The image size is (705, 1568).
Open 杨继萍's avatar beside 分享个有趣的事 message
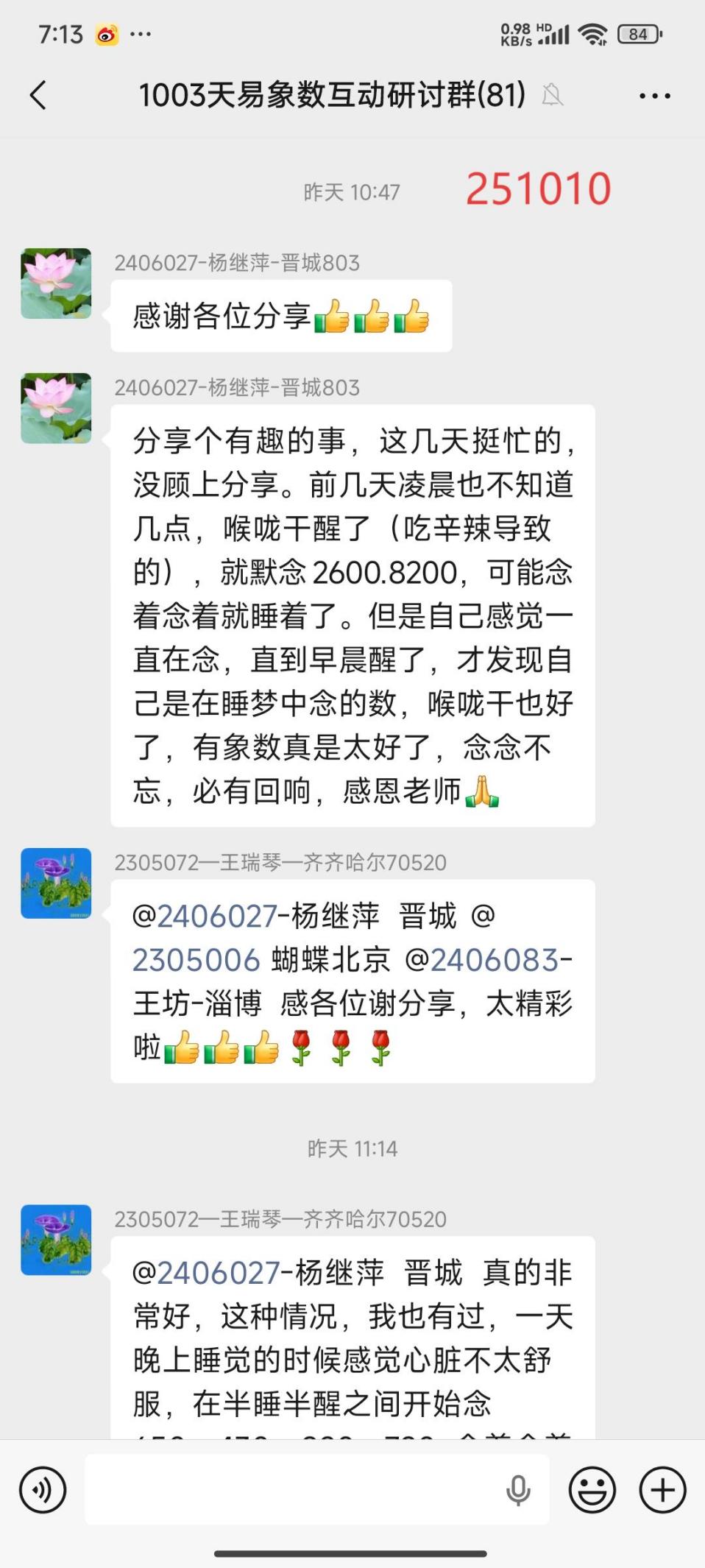pyautogui.click(x=56, y=409)
